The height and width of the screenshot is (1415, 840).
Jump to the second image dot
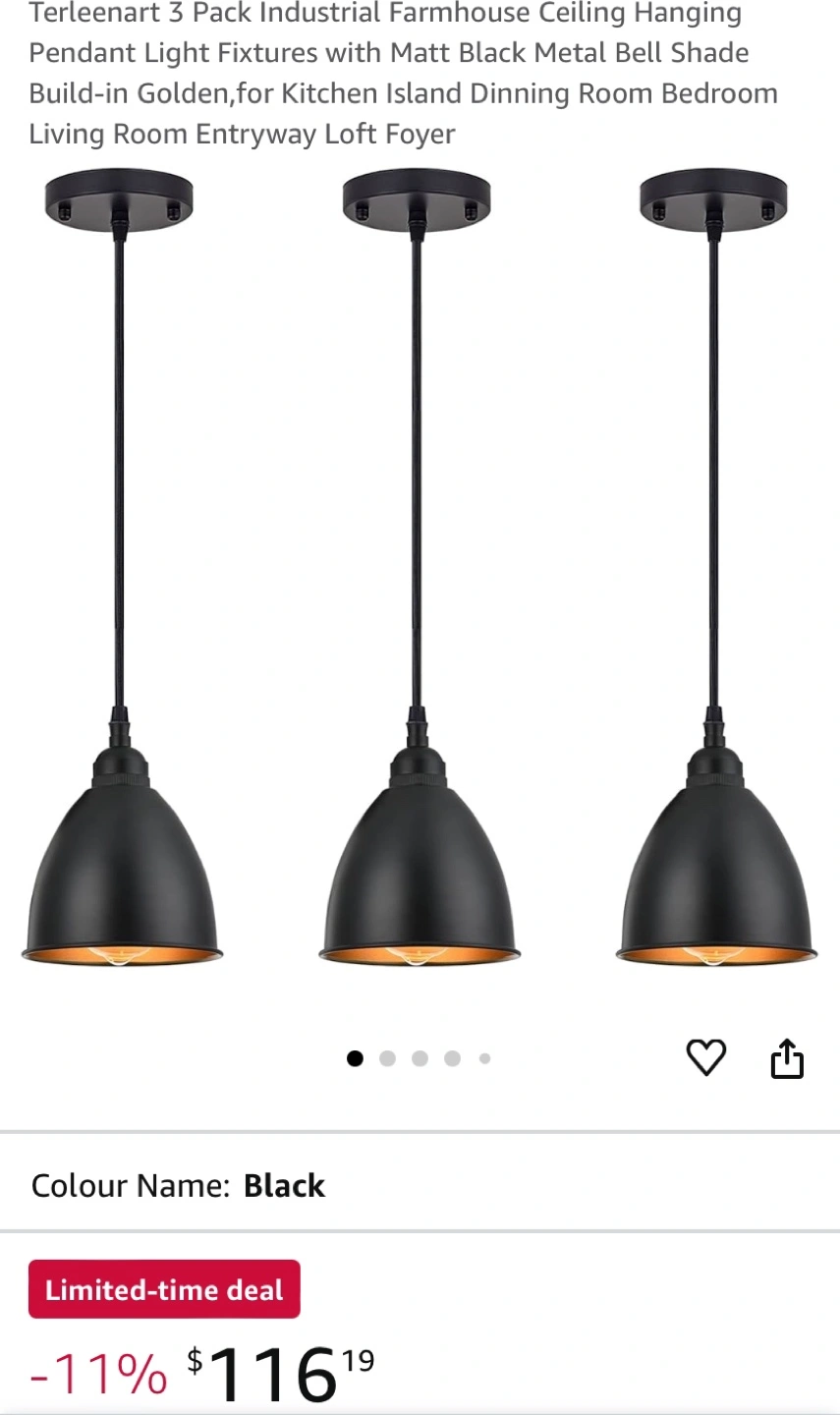(x=387, y=1058)
